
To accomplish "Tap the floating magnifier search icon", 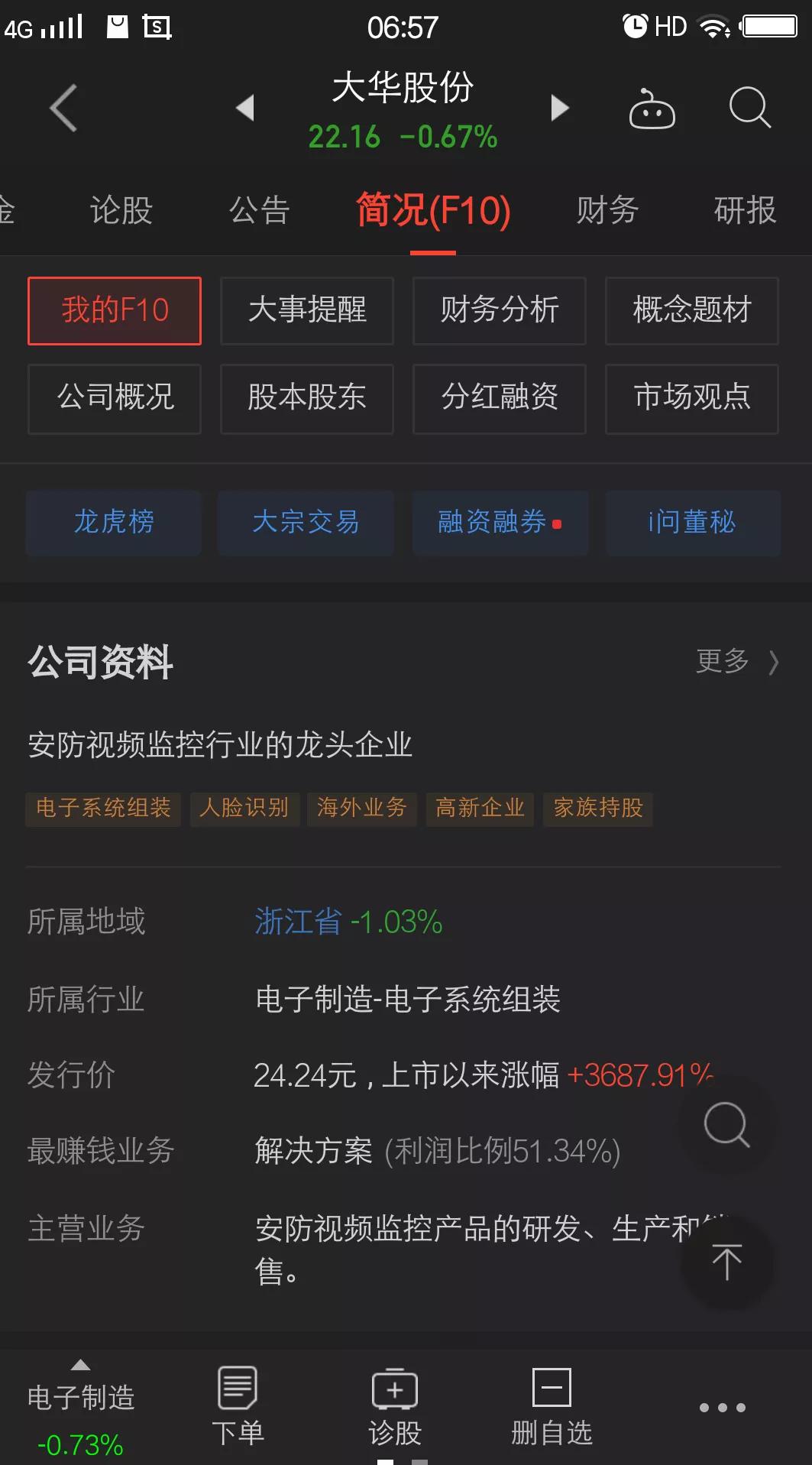I will pos(726,1125).
